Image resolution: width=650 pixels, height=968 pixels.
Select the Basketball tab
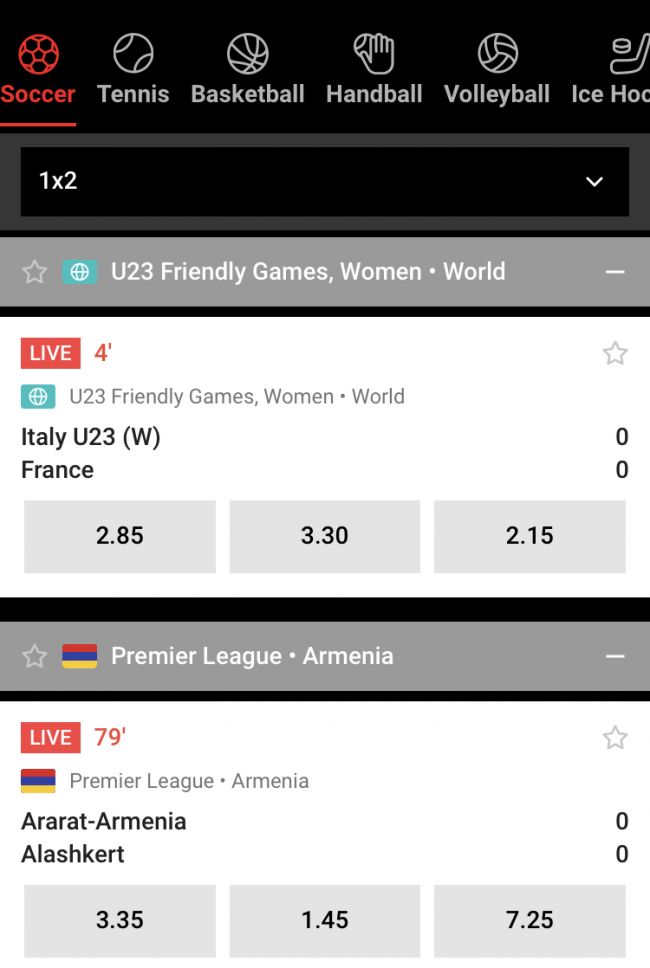click(247, 69)
